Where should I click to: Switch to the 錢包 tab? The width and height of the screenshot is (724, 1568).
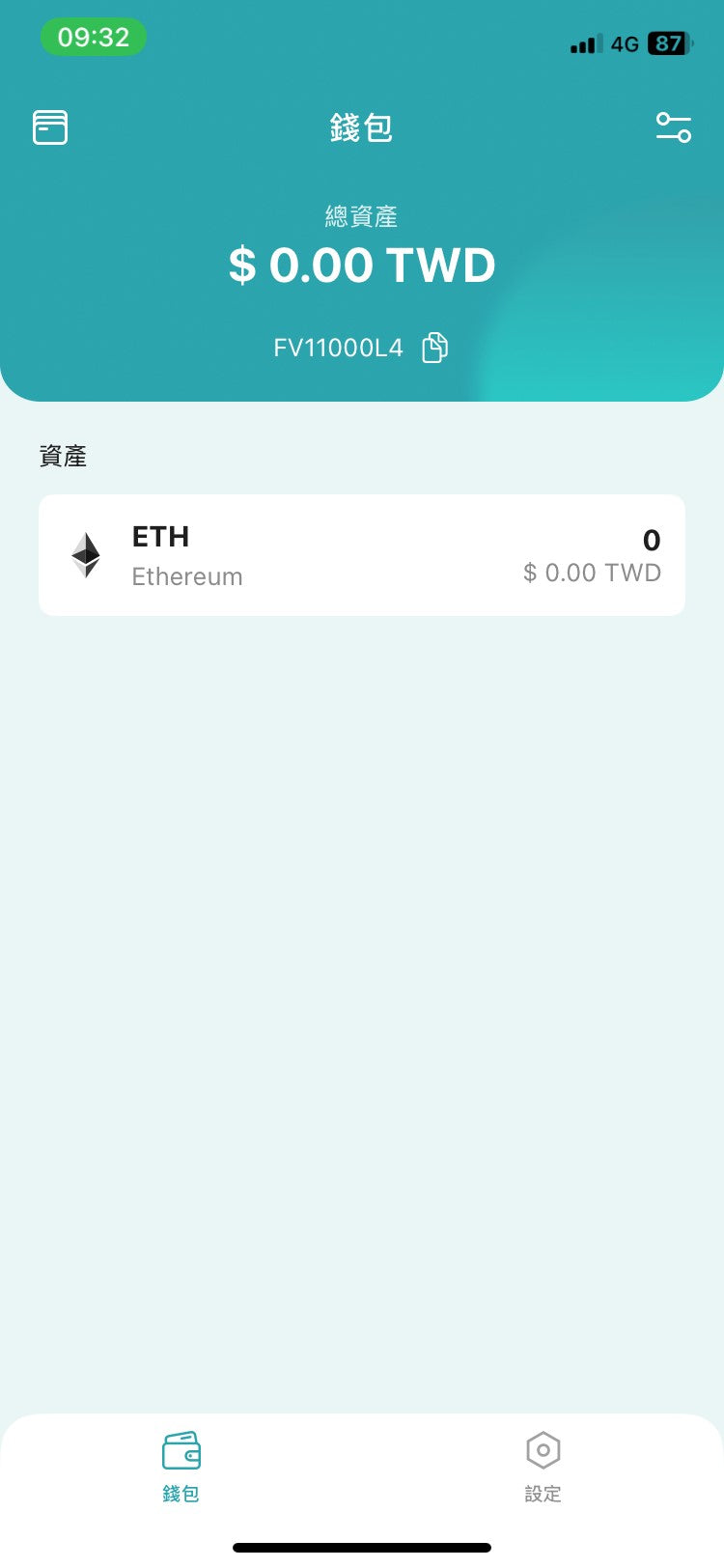tap(181, 1466)
